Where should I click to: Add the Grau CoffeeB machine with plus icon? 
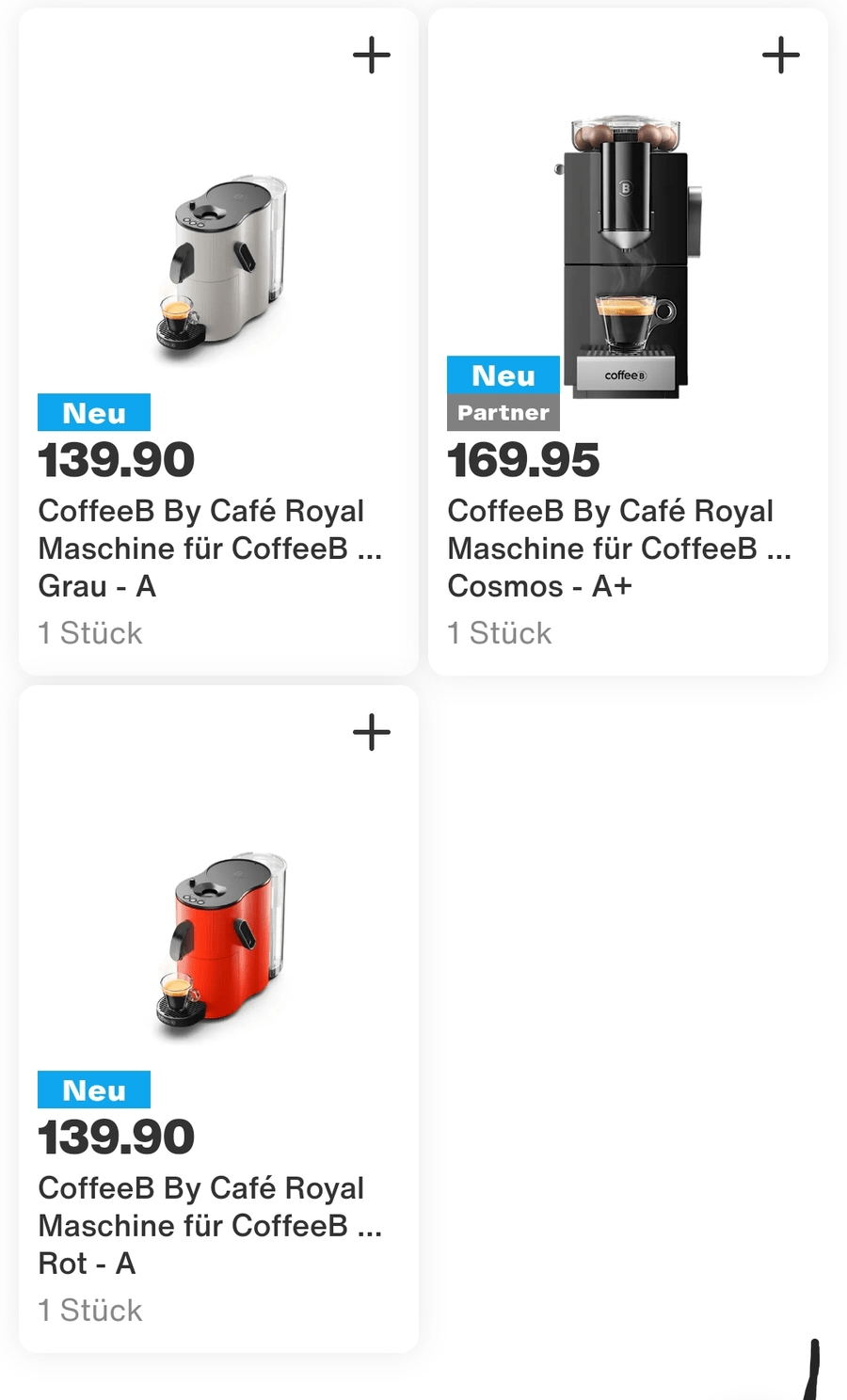click(x=371, y=56)
